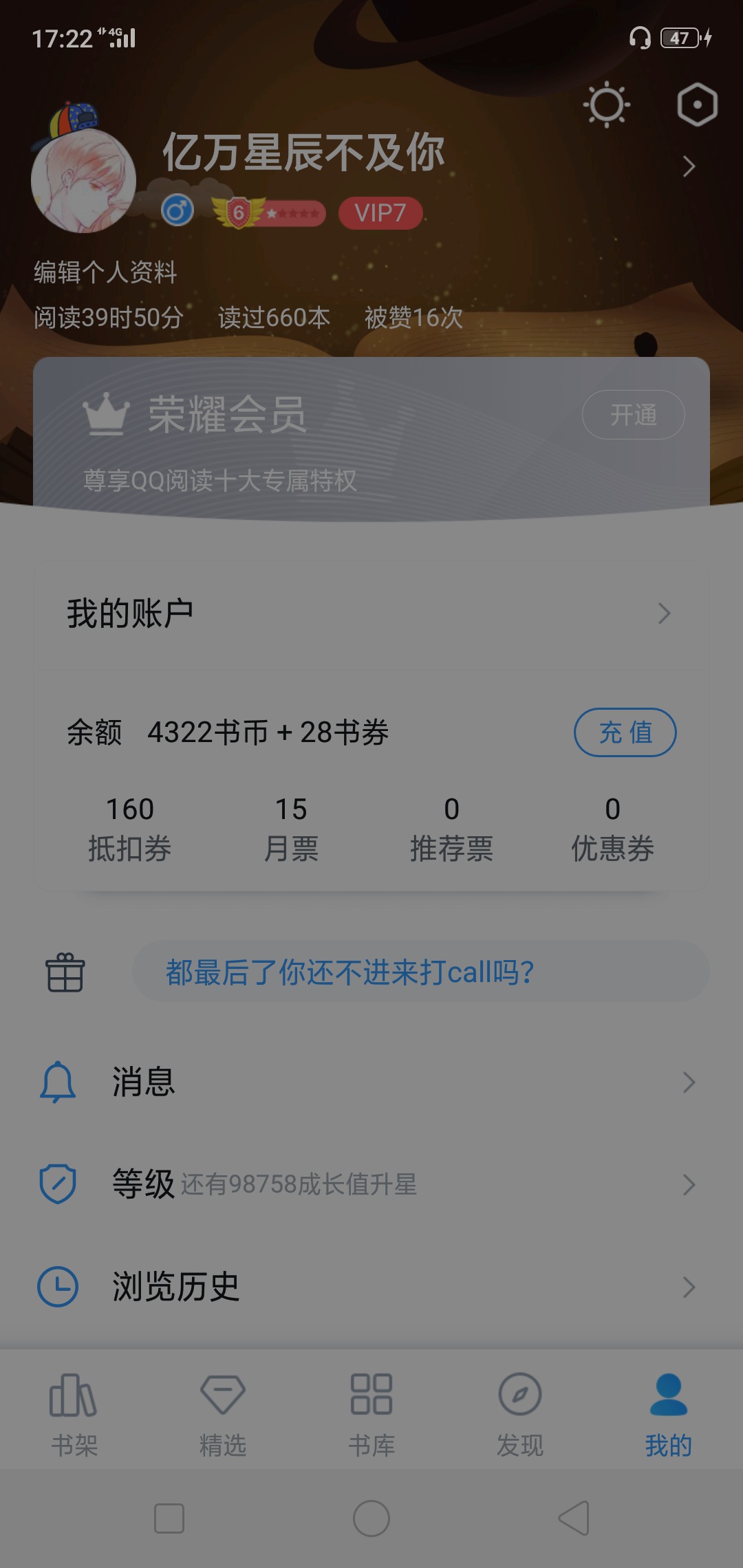View the 15 月票 tickets
The width and height of the screenshot is (743, 1568).
point(291,829)
